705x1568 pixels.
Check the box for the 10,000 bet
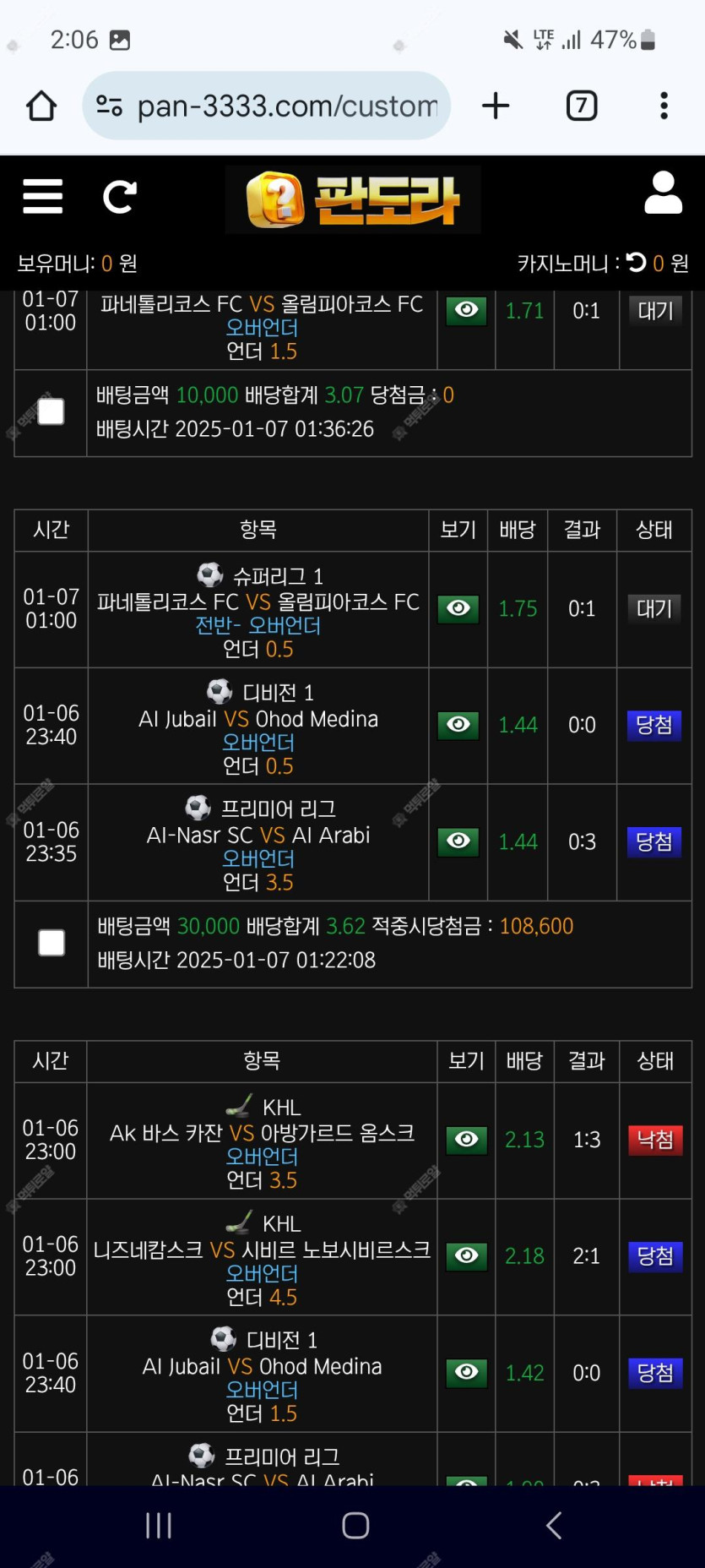(52, 412)
